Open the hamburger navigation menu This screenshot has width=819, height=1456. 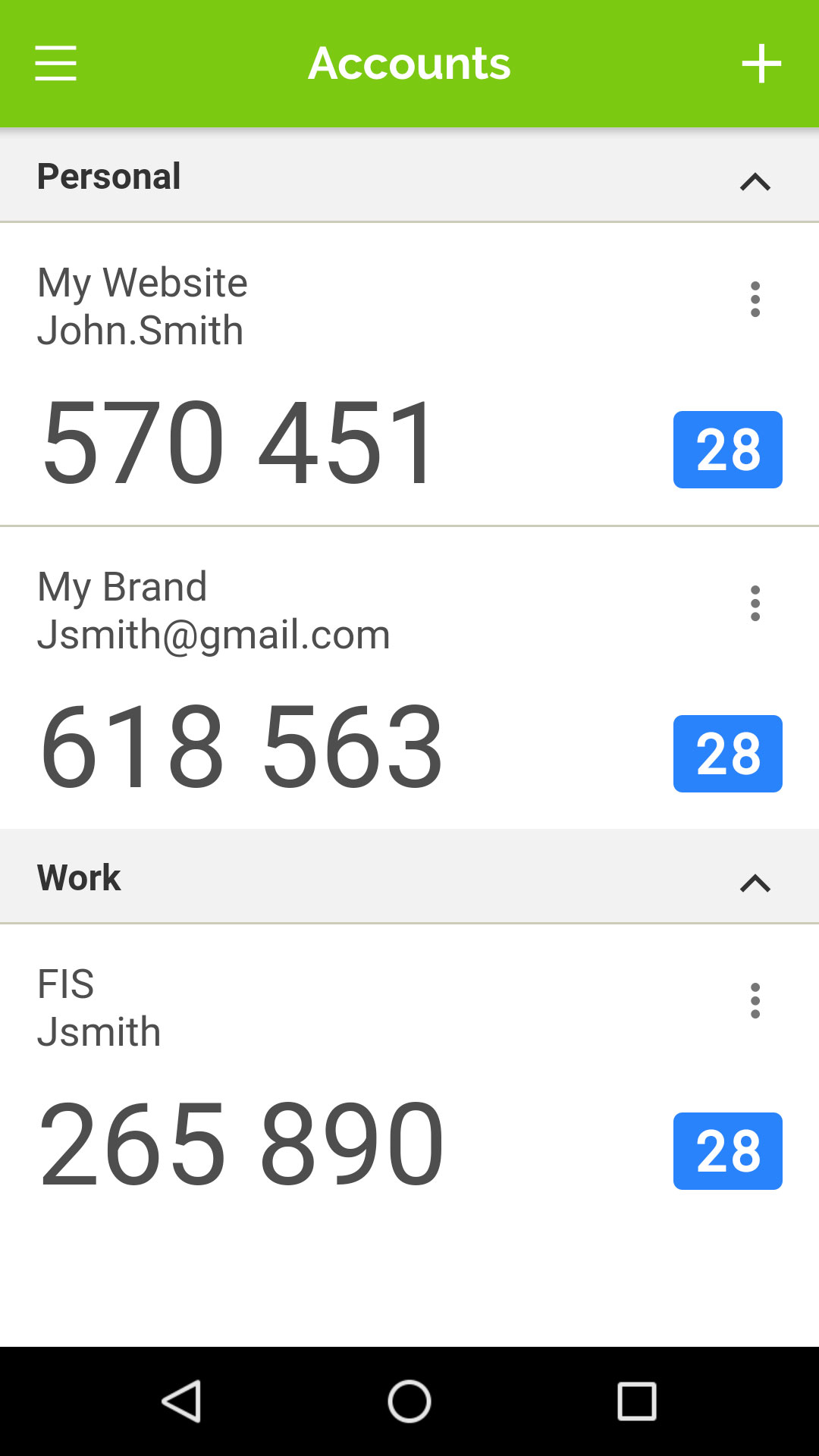(x=55, y=63)
